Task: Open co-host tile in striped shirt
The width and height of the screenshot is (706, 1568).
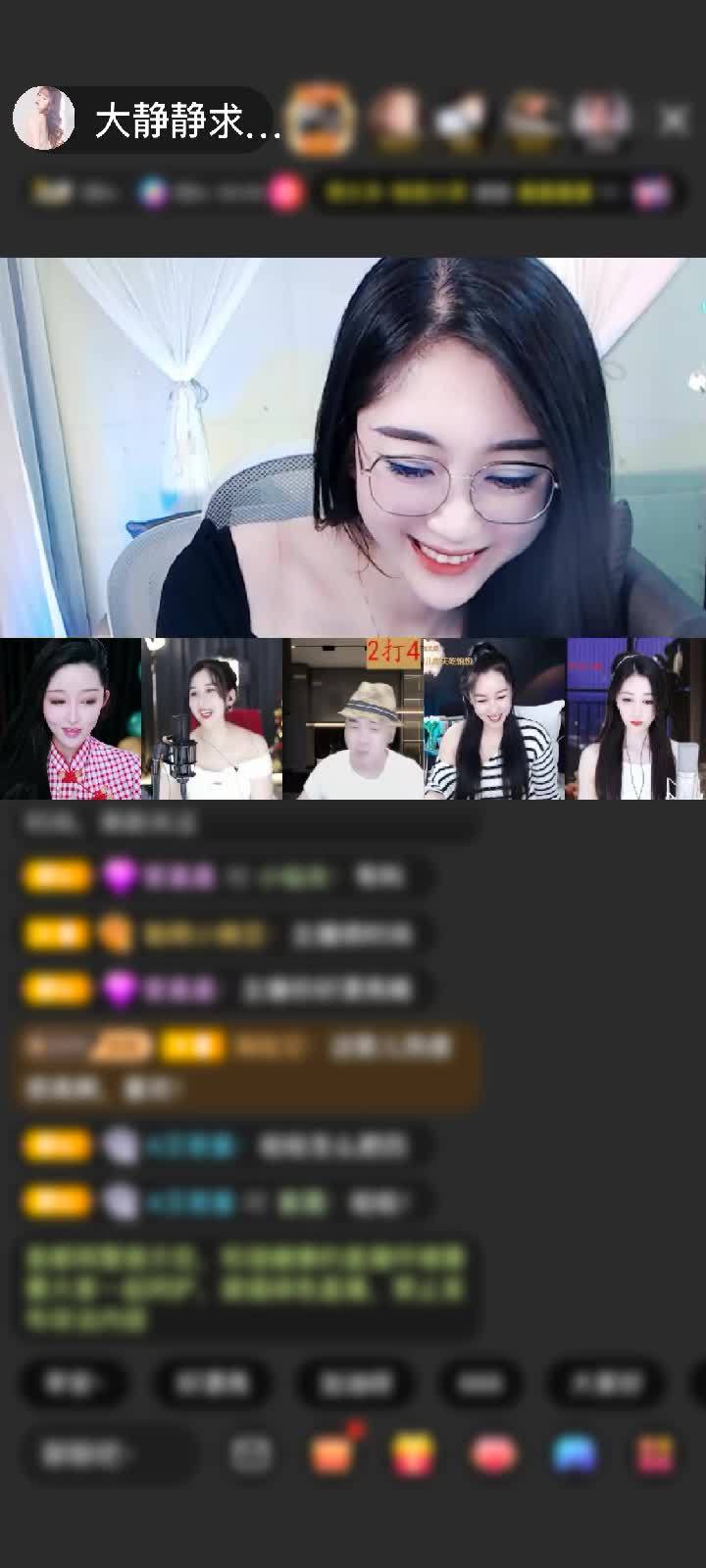Action: (x=494, y=718)
